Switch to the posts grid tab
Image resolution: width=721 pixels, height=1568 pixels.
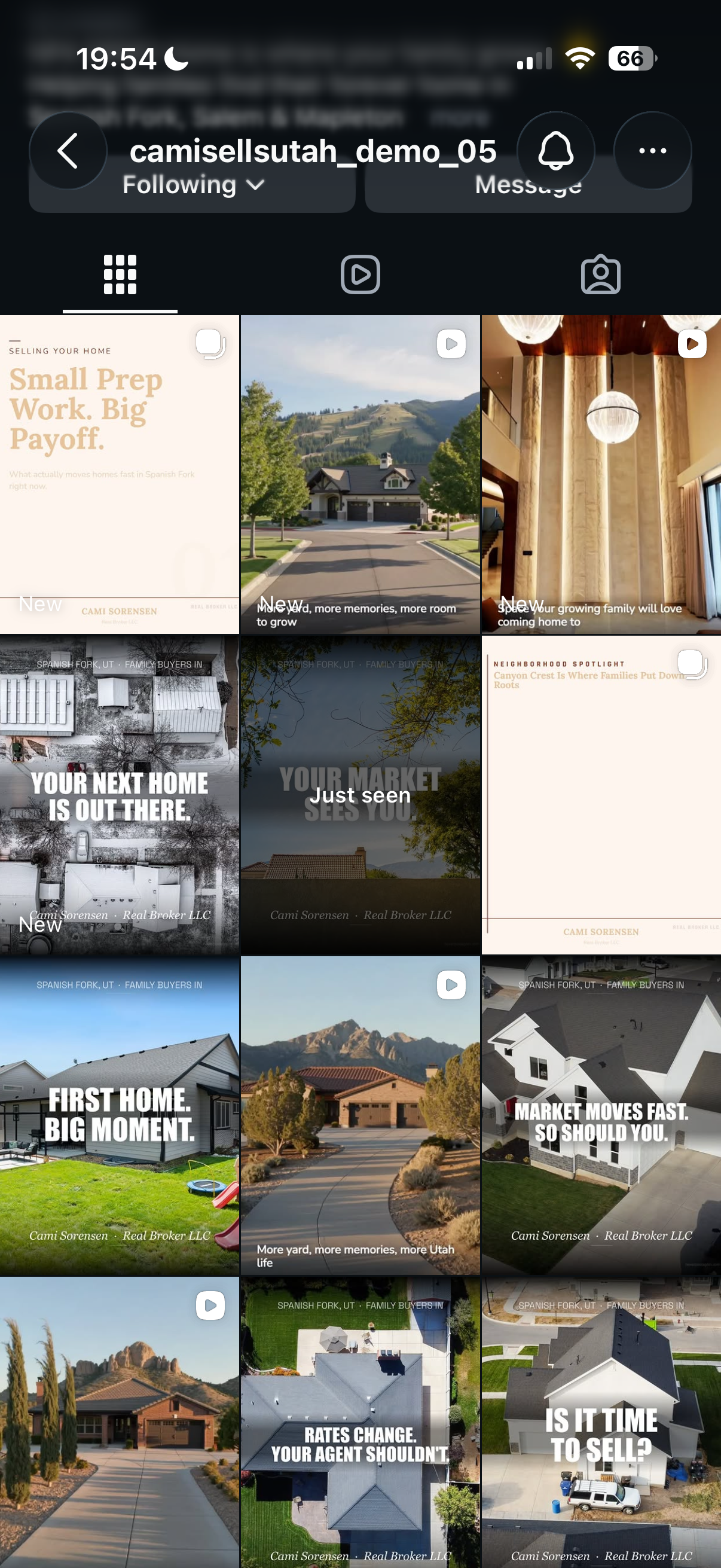120,274
